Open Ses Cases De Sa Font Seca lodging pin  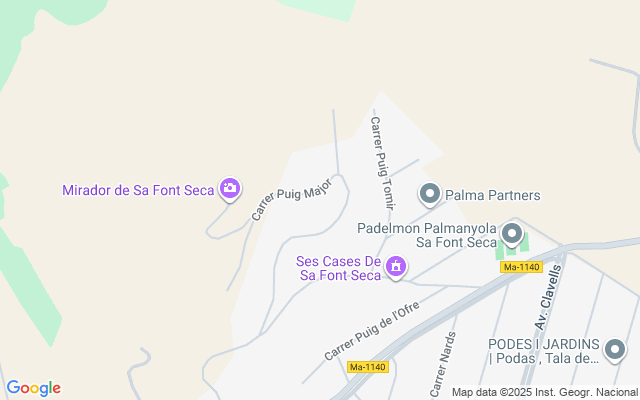pos(396,266)
